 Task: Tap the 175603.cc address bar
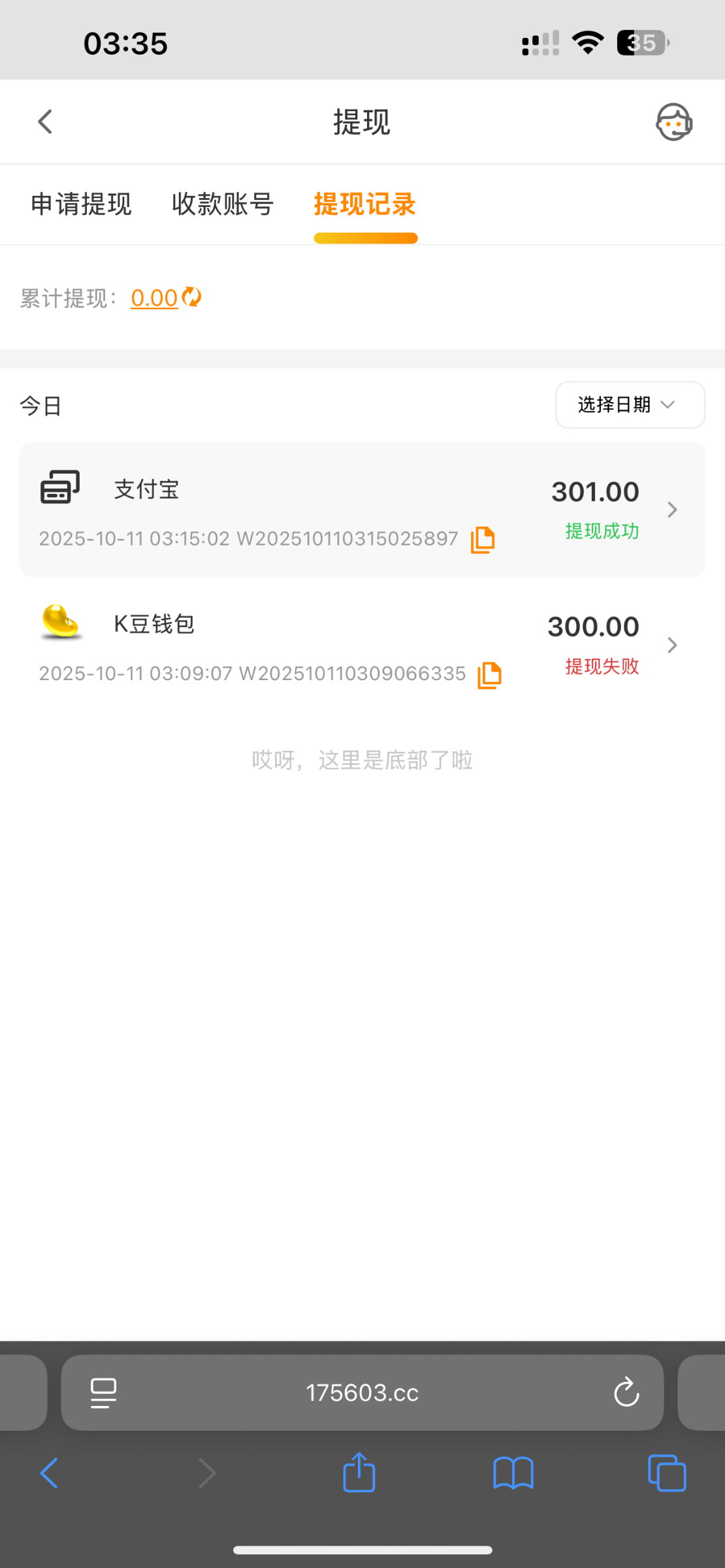point(362,1393)
